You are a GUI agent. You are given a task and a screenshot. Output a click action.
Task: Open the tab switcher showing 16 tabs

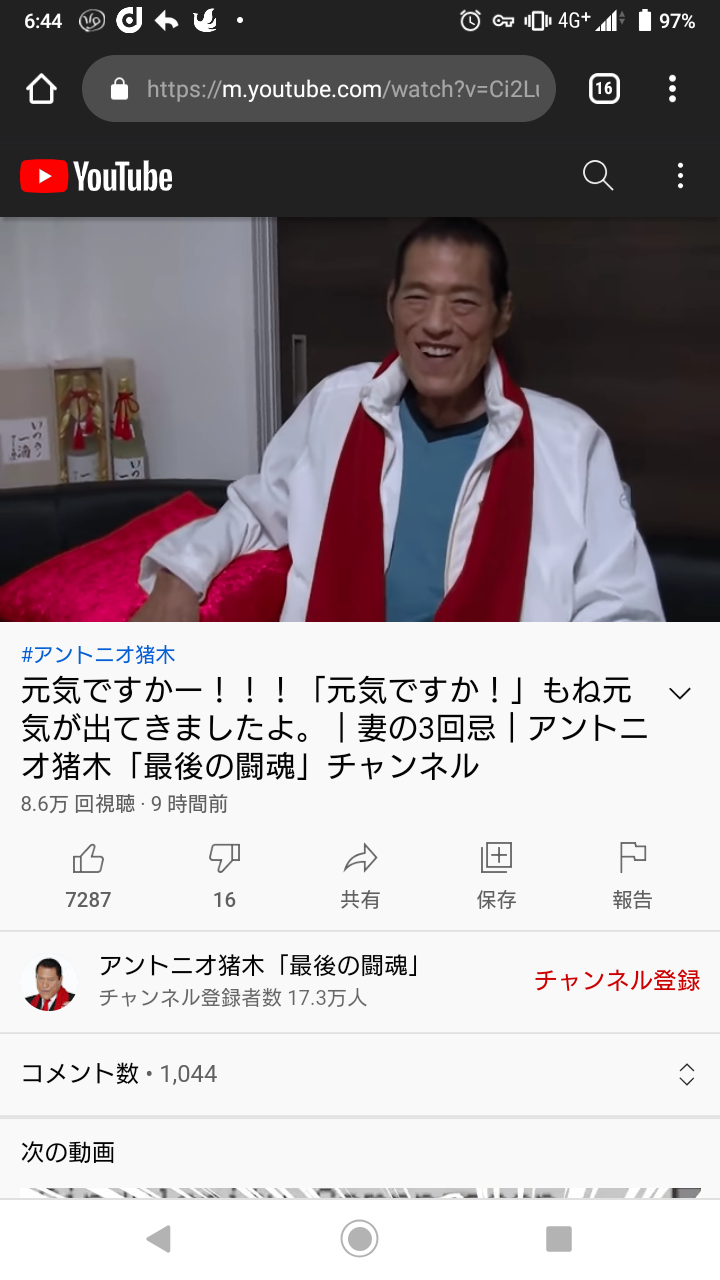tap(603, 89)
